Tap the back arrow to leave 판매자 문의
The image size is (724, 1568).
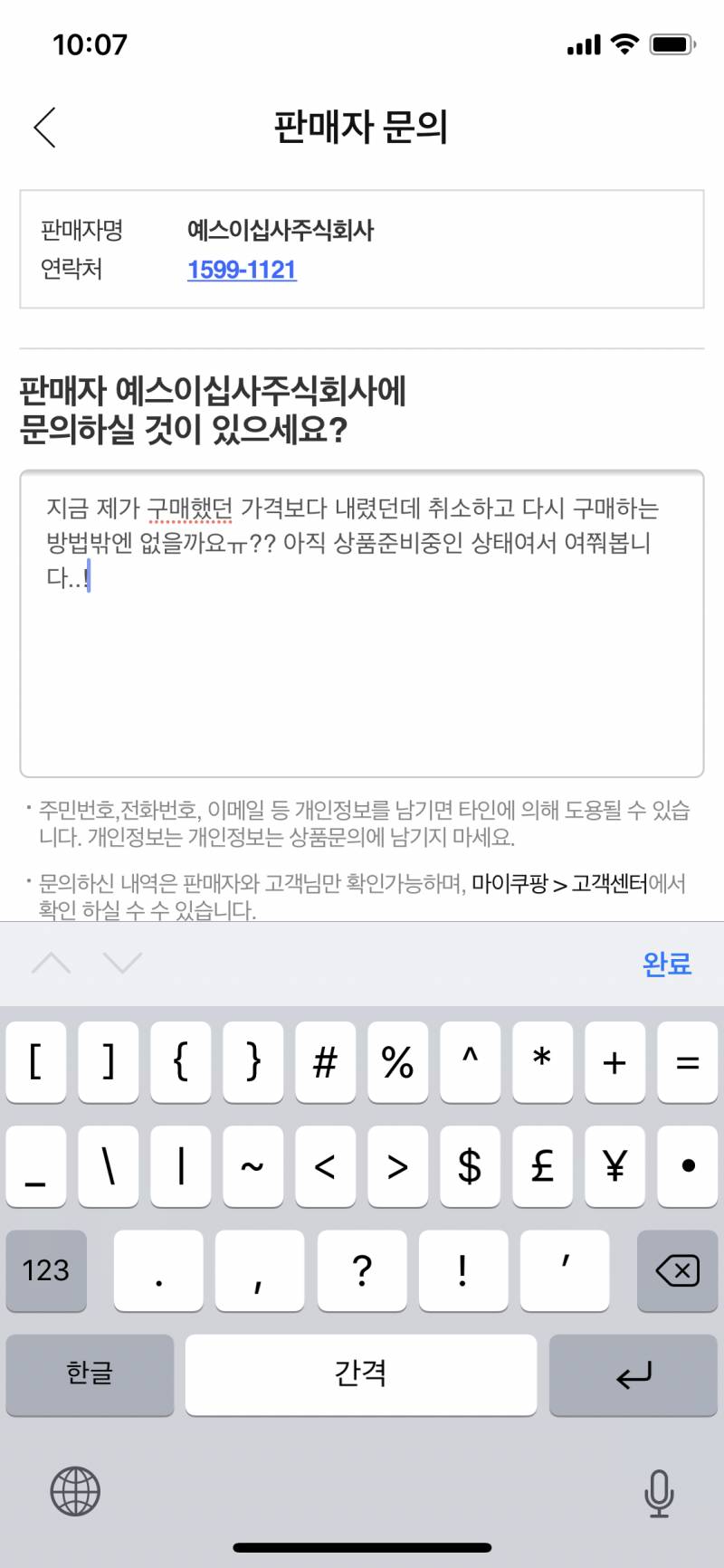tap(43, 127)
